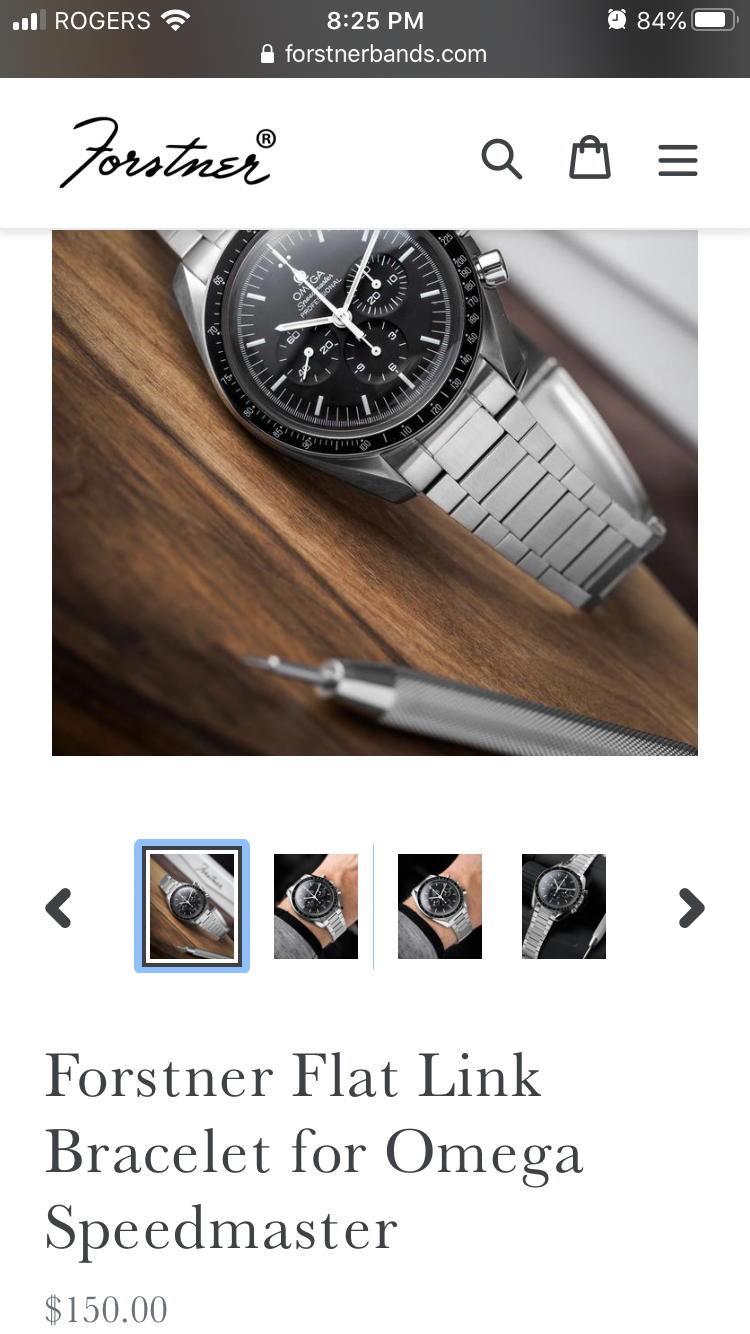Open the site search
750x1334 pixels.
coord(501,159)
